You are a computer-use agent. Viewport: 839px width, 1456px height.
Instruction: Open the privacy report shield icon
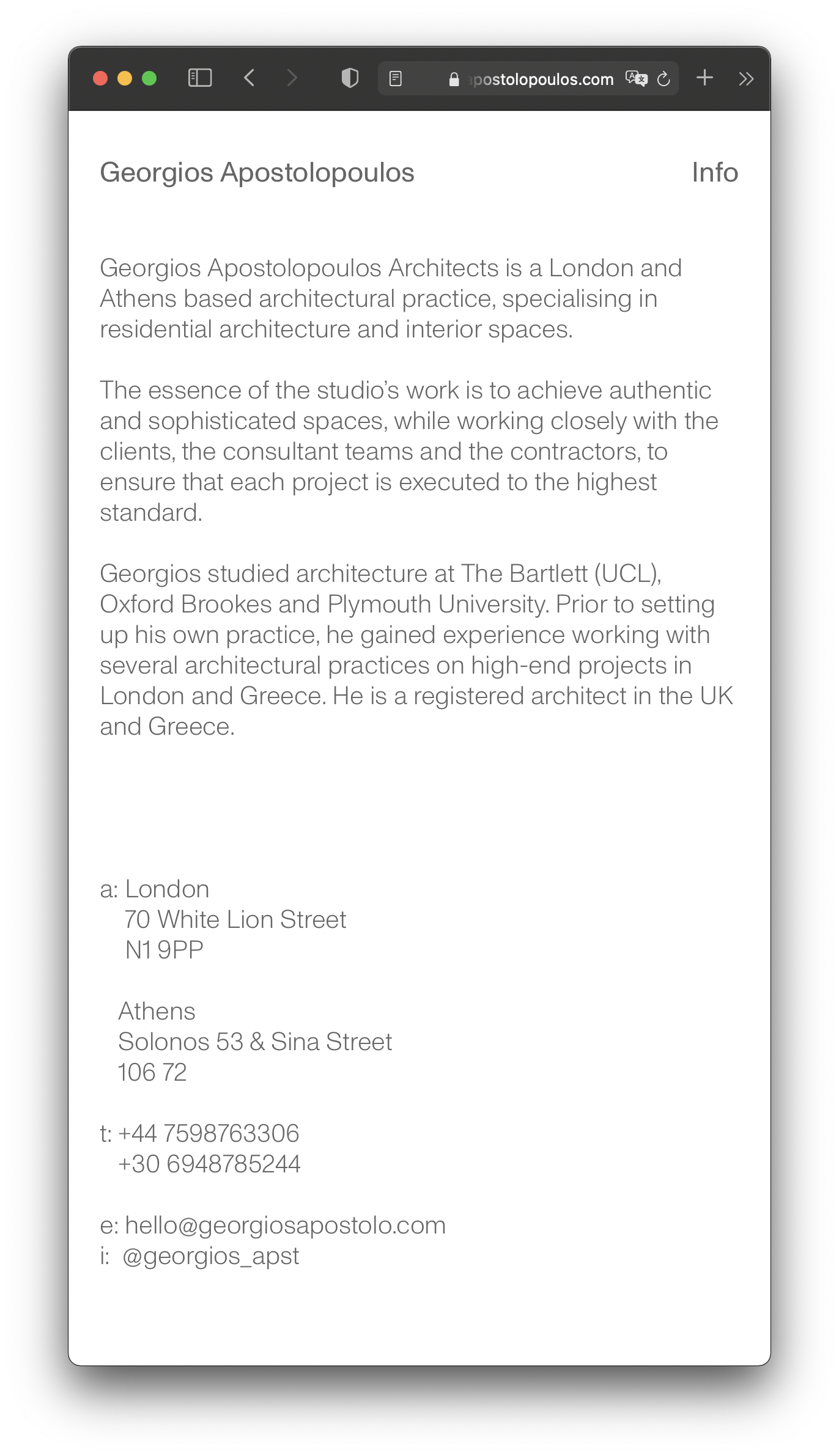pyautogui.click(x=350, y=78)
